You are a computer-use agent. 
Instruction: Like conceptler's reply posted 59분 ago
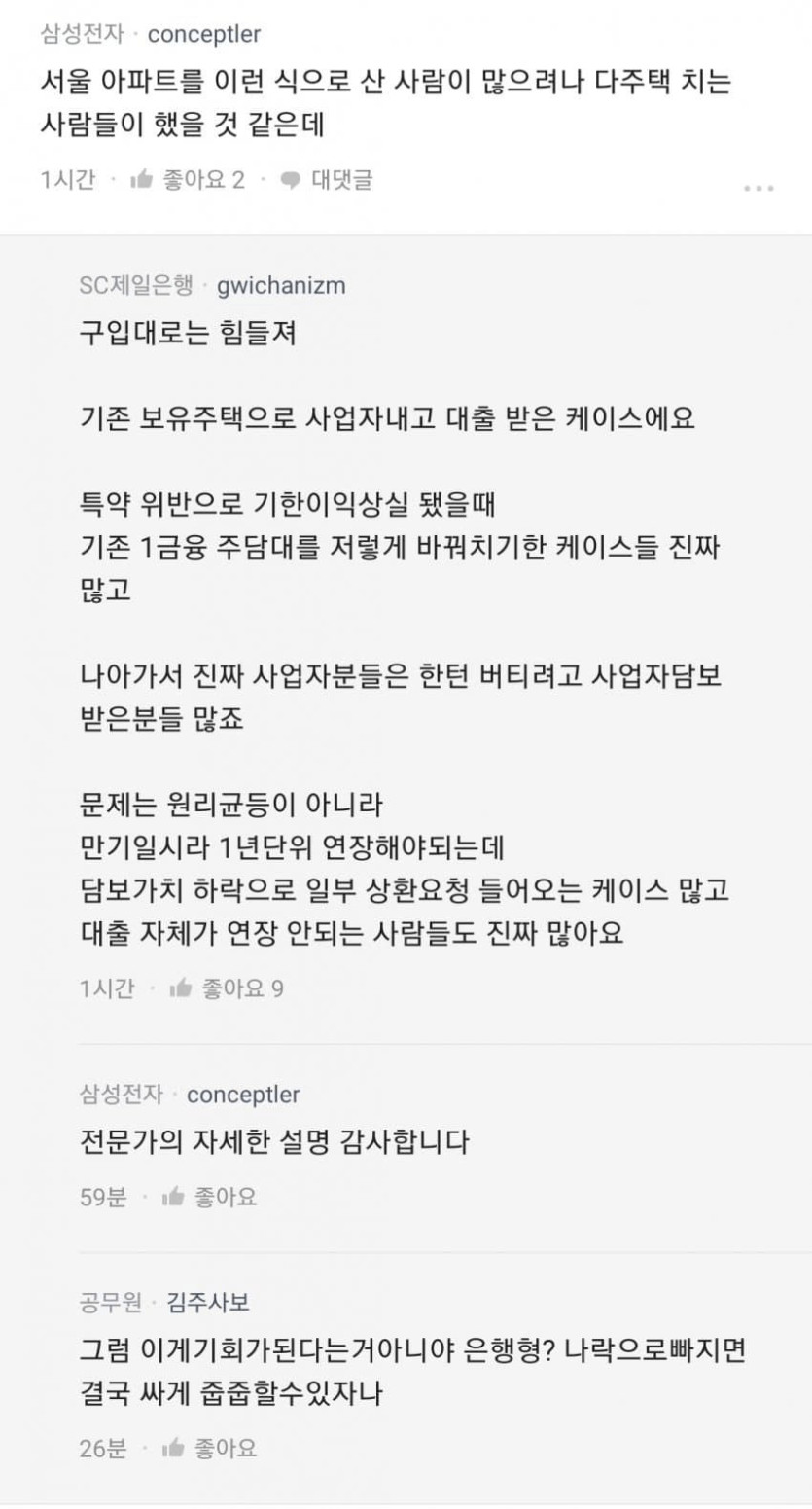click(210, 1197)
